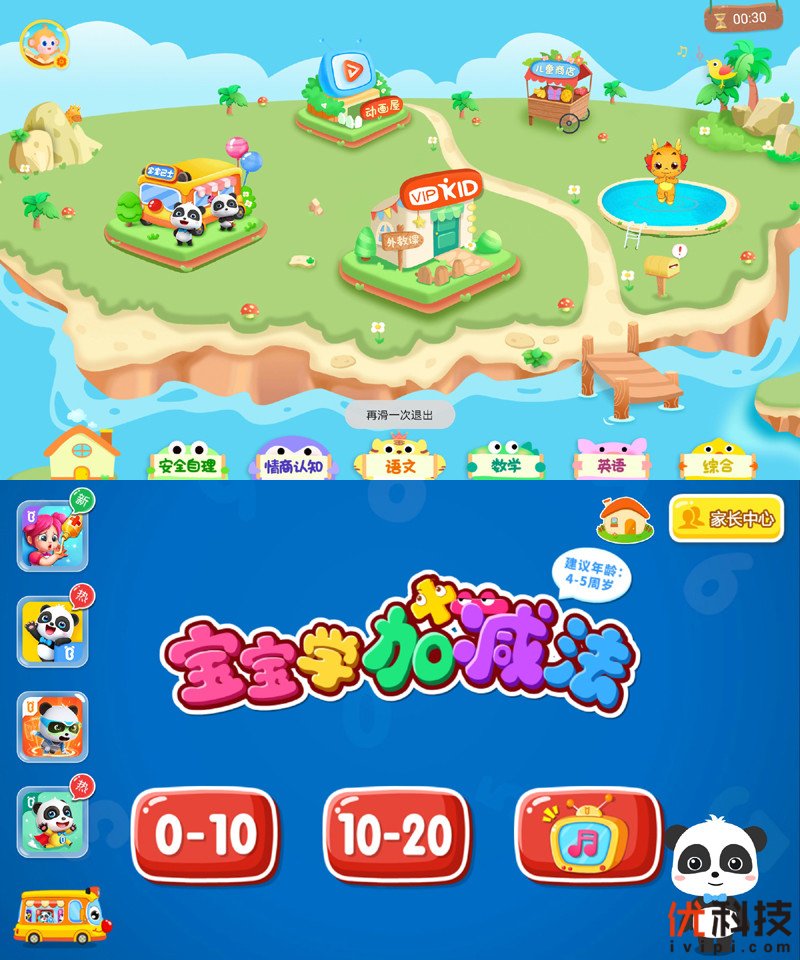Open the music TV button

coord(588,834)
